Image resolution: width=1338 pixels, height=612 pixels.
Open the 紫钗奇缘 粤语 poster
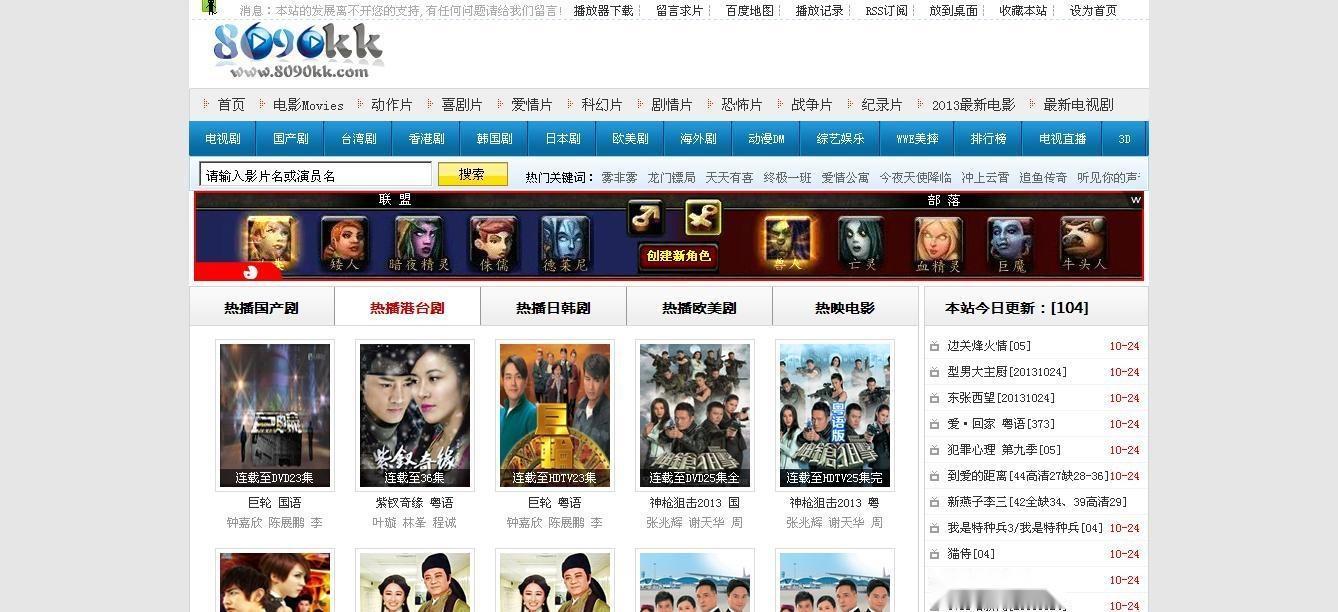click(x=414, y=415)
